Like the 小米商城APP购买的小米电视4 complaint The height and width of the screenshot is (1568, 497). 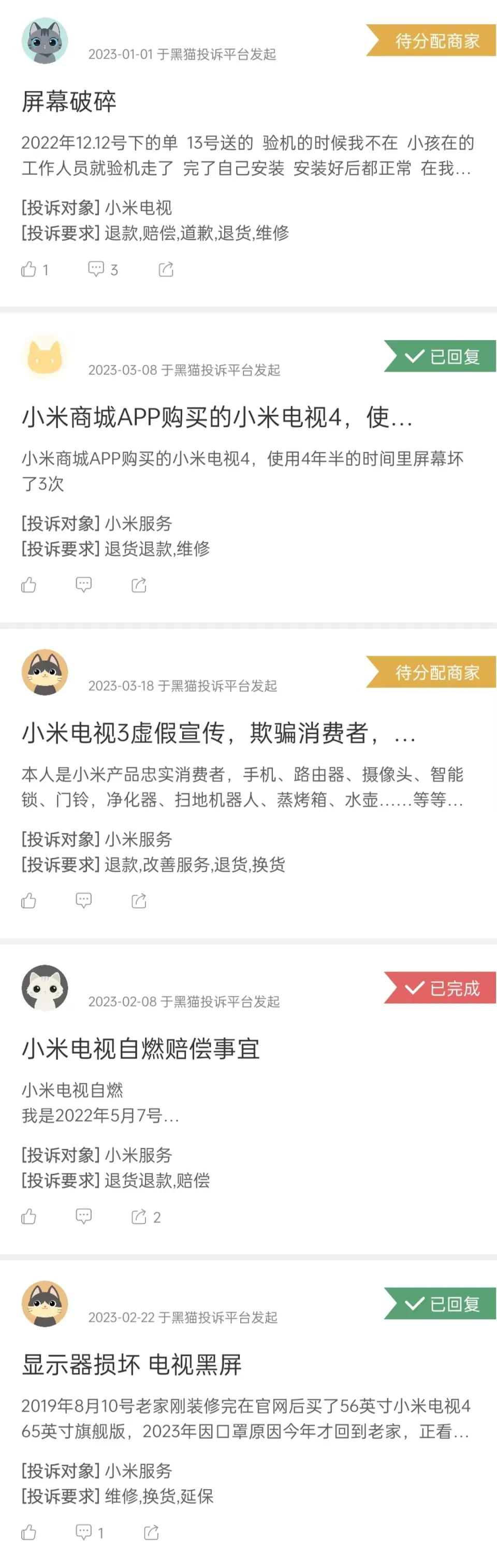(x=28, y=585)
